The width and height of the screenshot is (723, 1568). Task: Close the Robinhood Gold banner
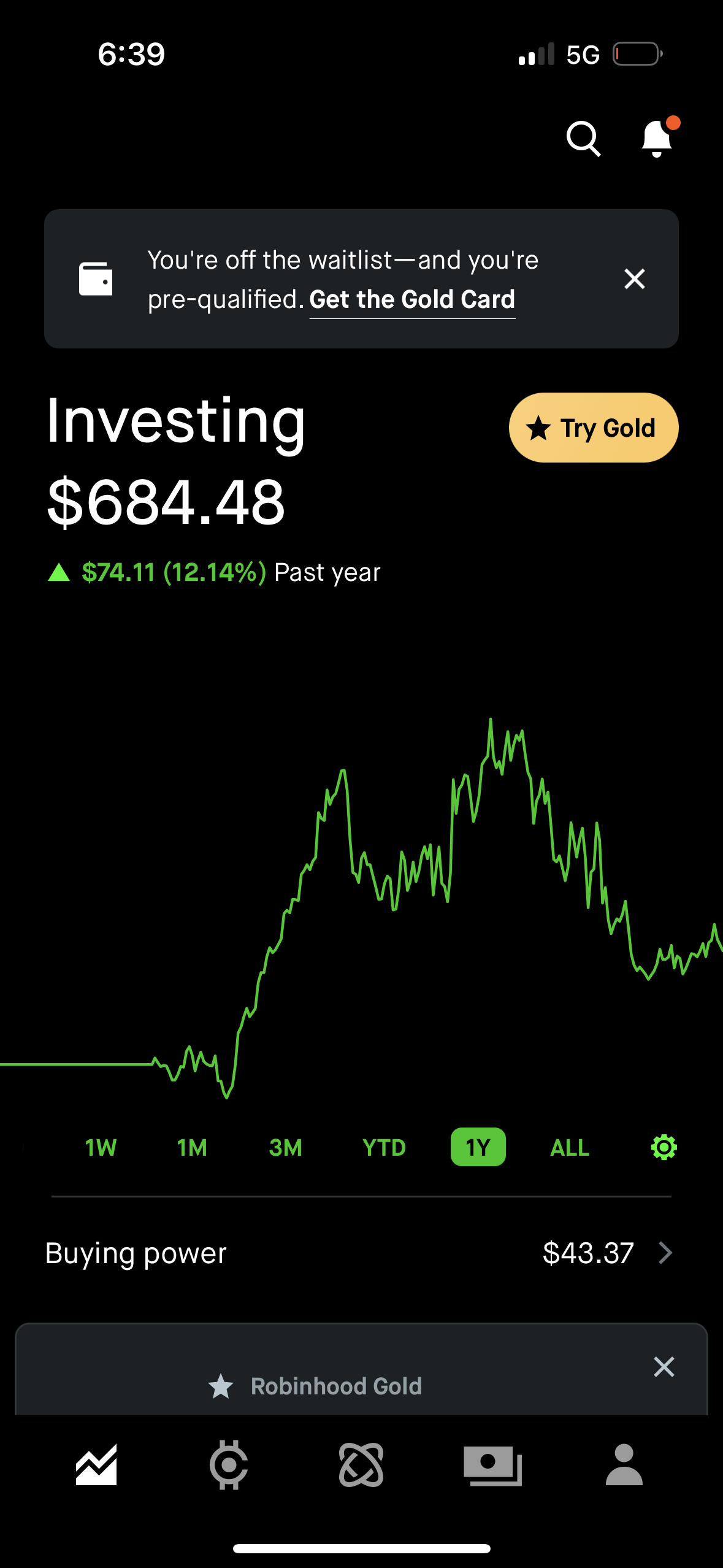click(x=664, y=1367)
